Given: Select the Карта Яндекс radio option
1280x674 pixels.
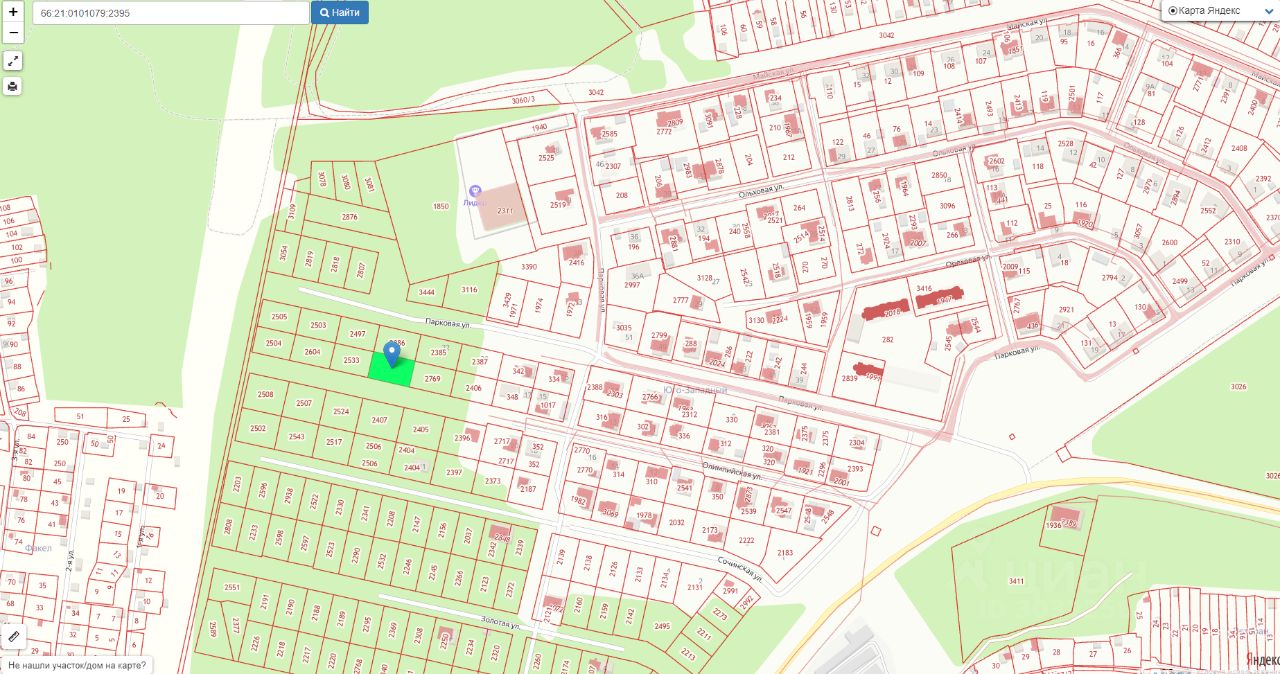Looking at the screenshot, I should pyautogui.click(x=1174, y=10).
